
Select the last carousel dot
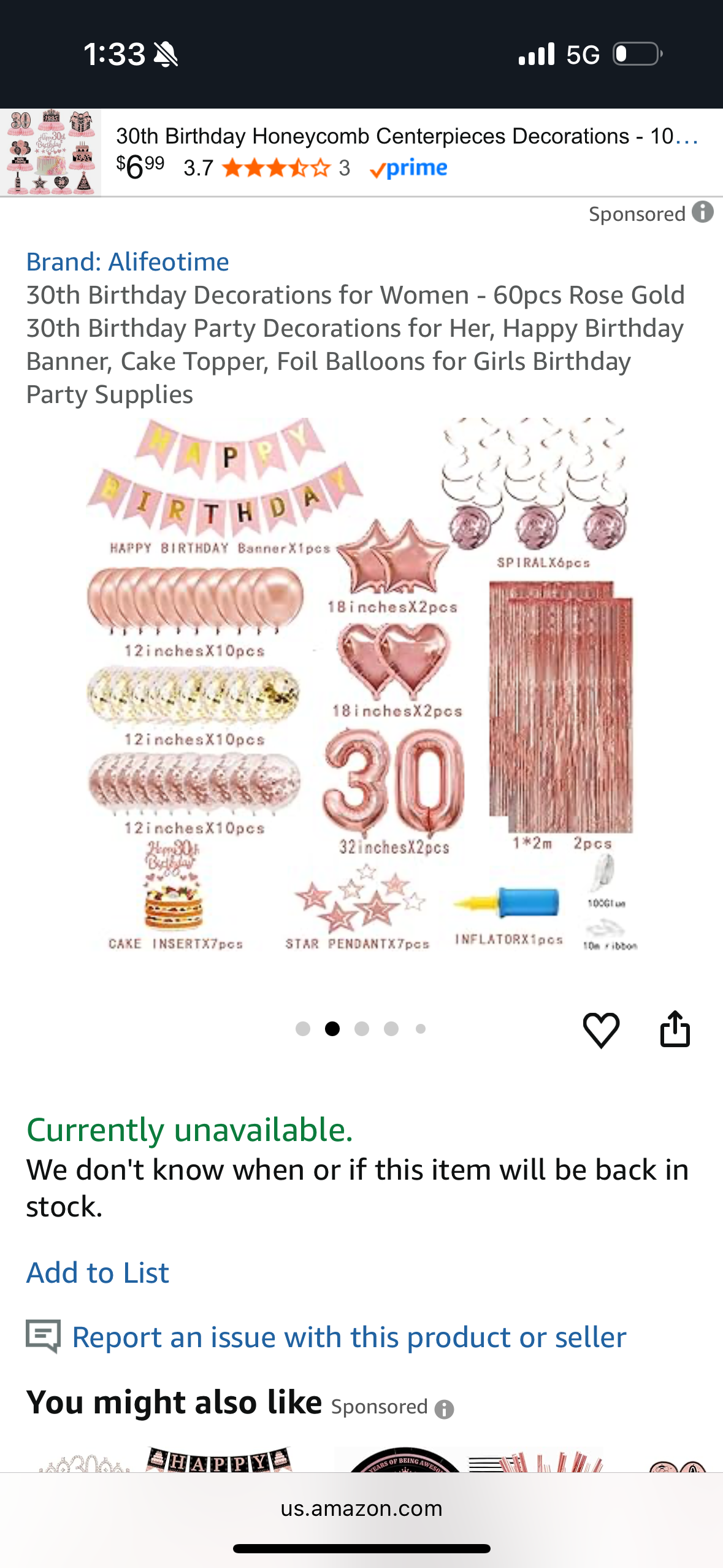pos(420,1029)
